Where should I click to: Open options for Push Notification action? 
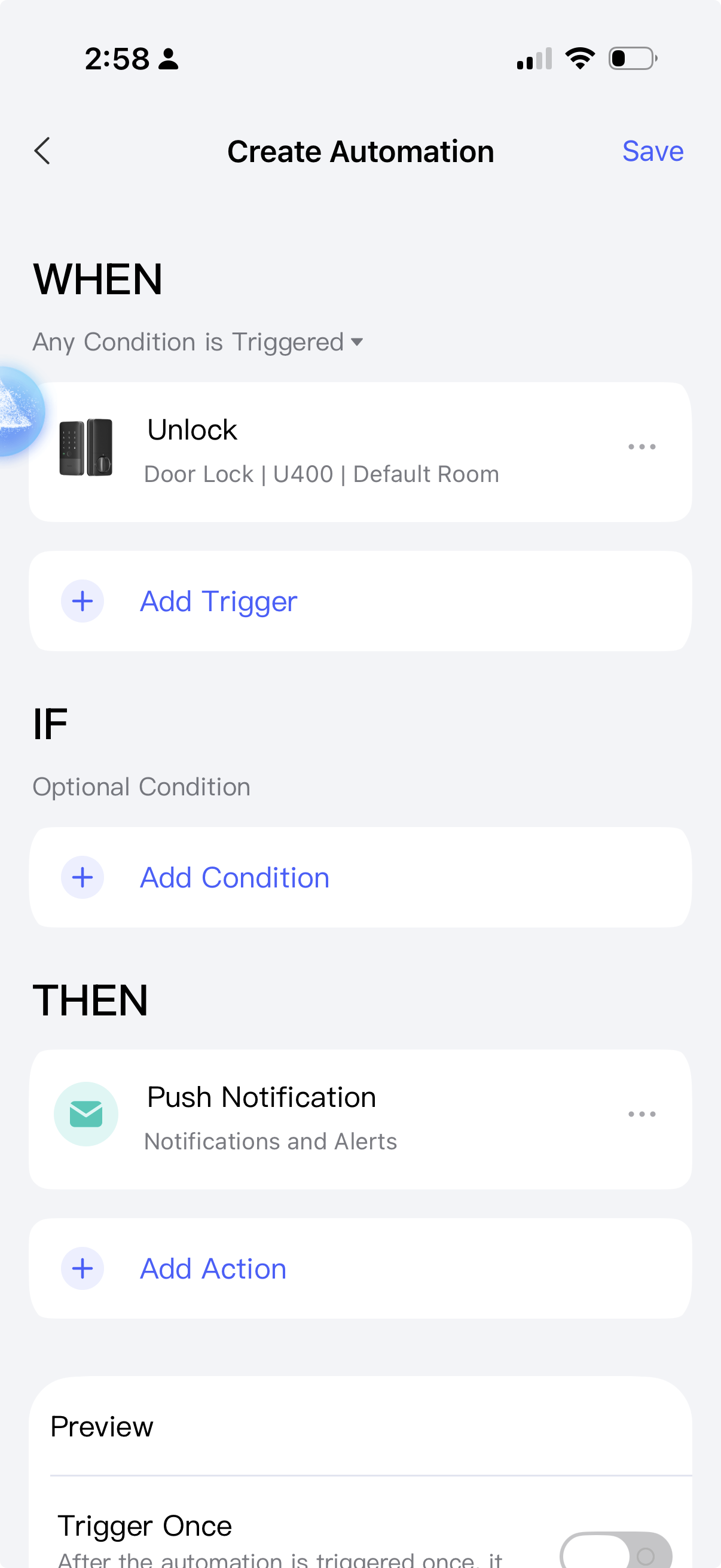pyautogui.click(x=641, y=1114)
